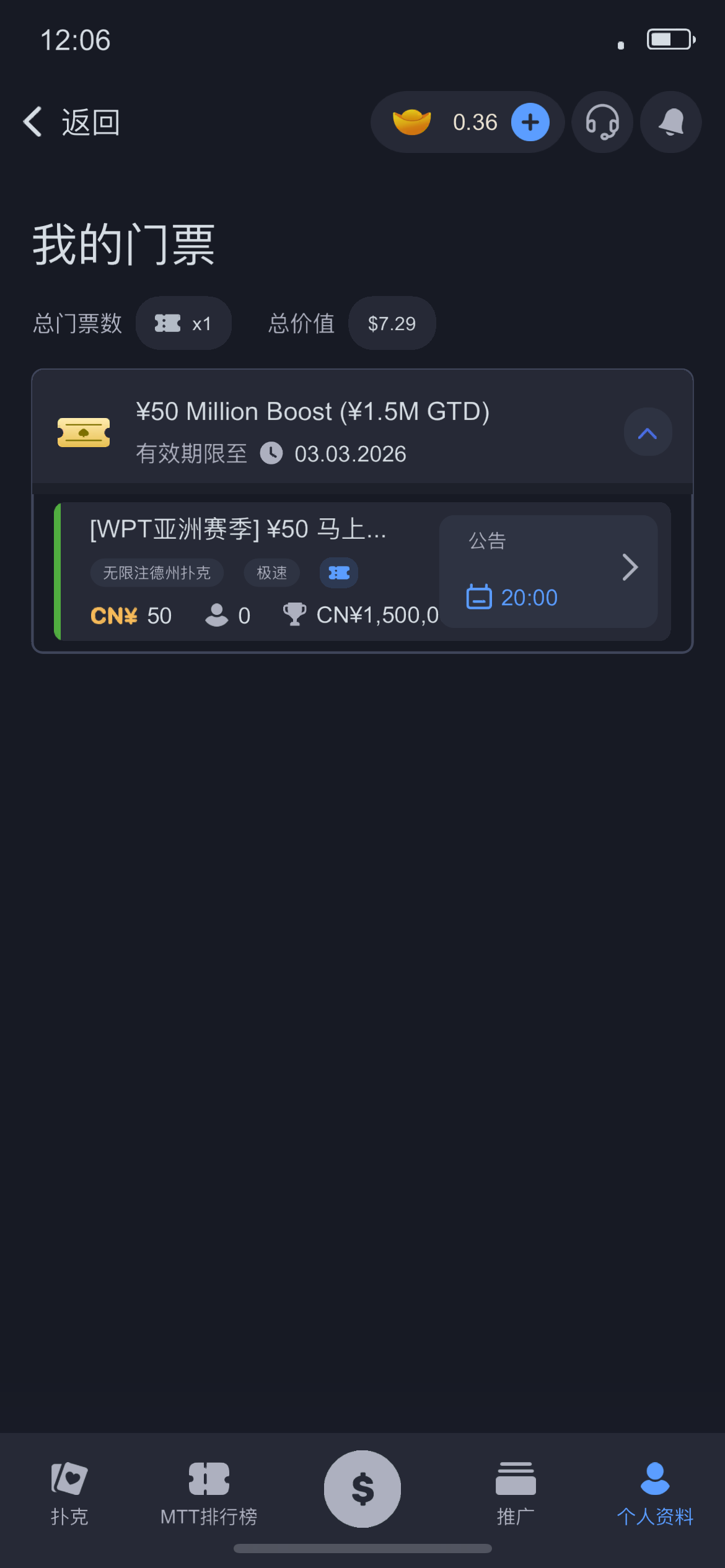The height and width of the screenshot is (1568, 725).
Task: Add funds with the blue plus button
Action: [x=530, y=122]
